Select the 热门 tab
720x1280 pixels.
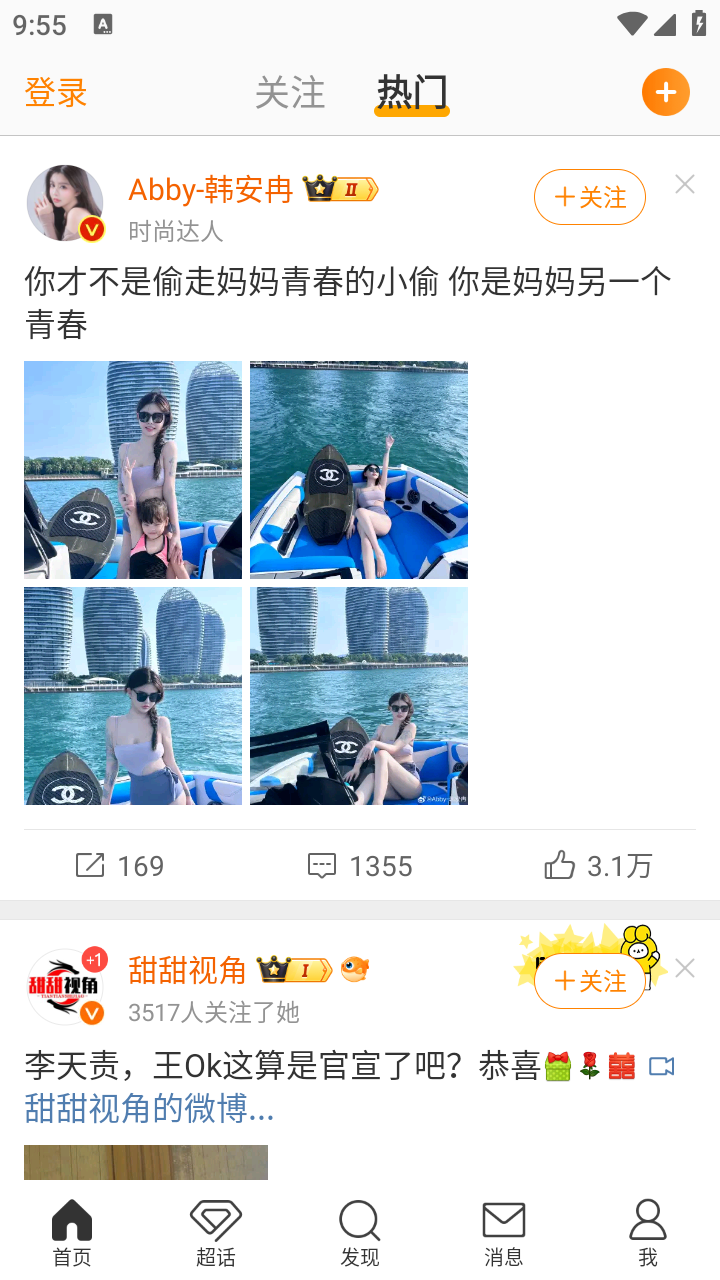click(x=411, y=93)
